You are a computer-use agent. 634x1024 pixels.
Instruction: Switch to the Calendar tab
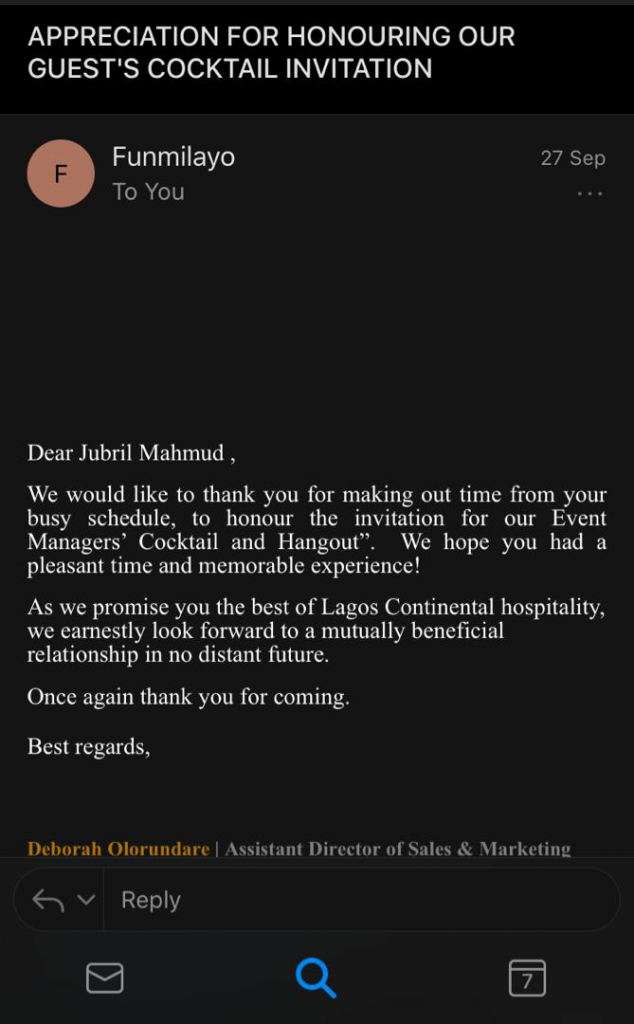(x=527, y=978)
